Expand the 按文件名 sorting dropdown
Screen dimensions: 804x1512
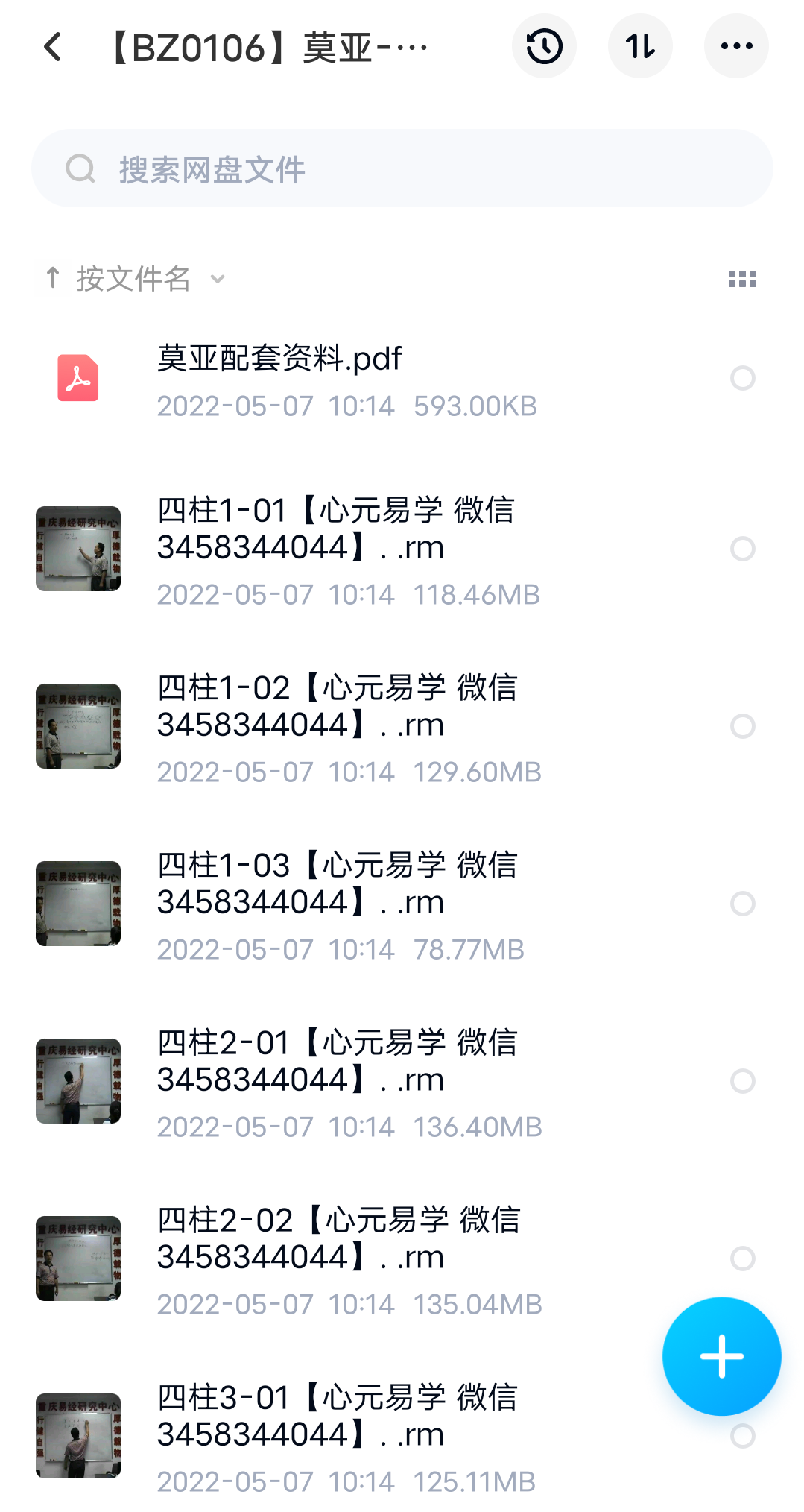point(133,278)
